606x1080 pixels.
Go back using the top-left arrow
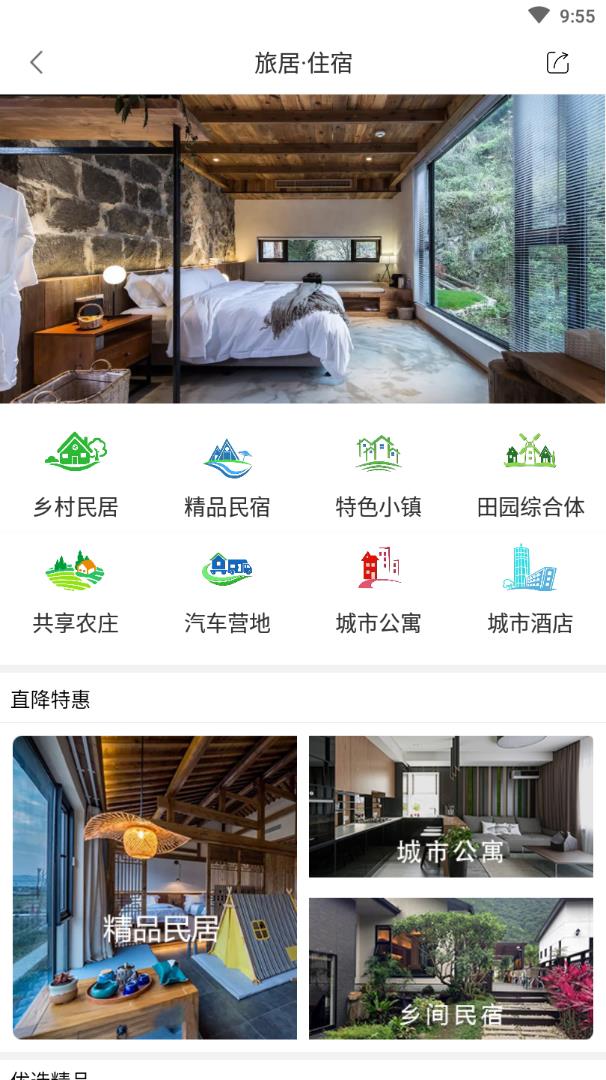(x=37, y=63)
